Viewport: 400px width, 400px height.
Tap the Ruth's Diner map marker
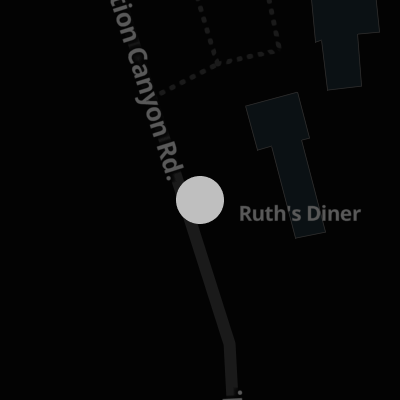[x=200, y=200]
